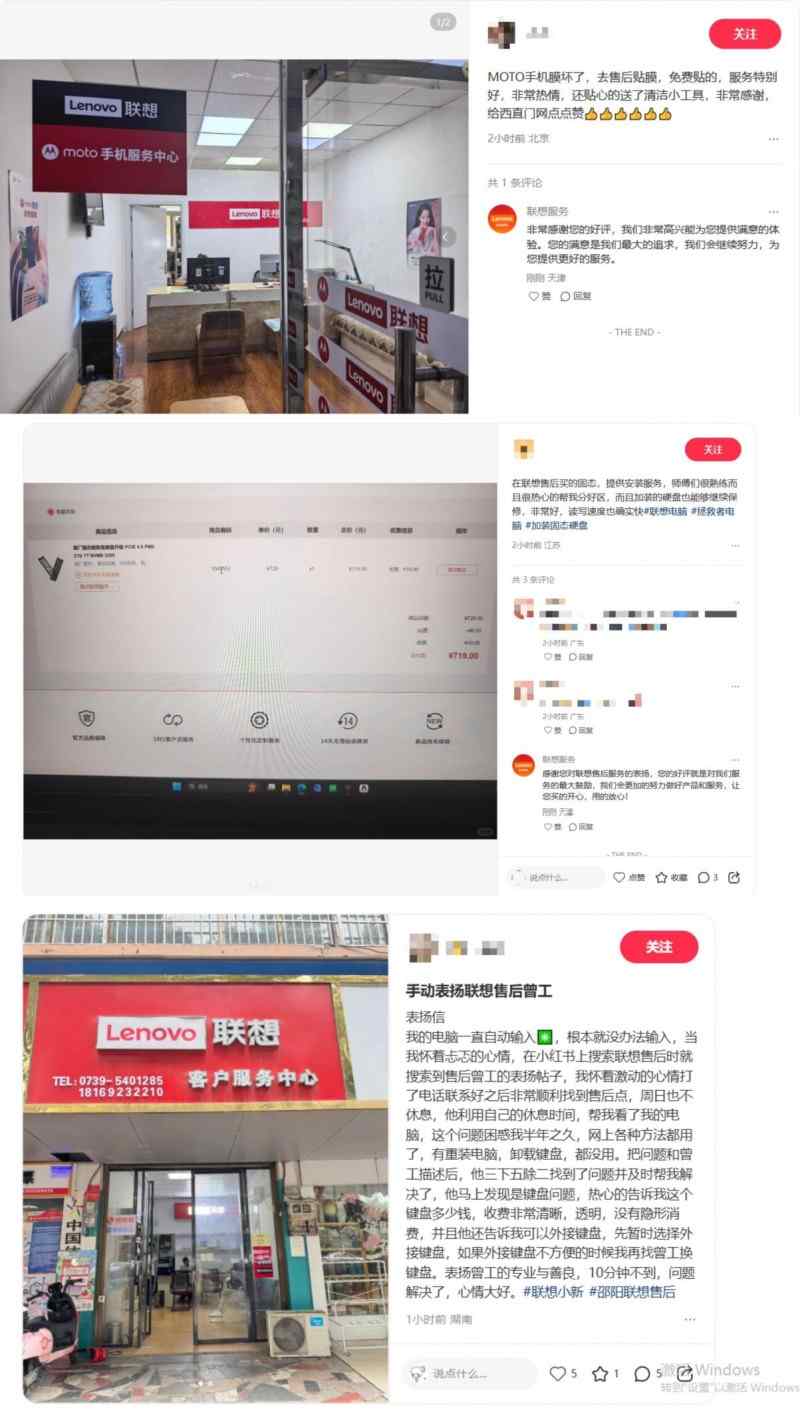Save the middle post with the 收藏 star icon
The height and width of the screenshot is (1416, 800).
(661, 877)
